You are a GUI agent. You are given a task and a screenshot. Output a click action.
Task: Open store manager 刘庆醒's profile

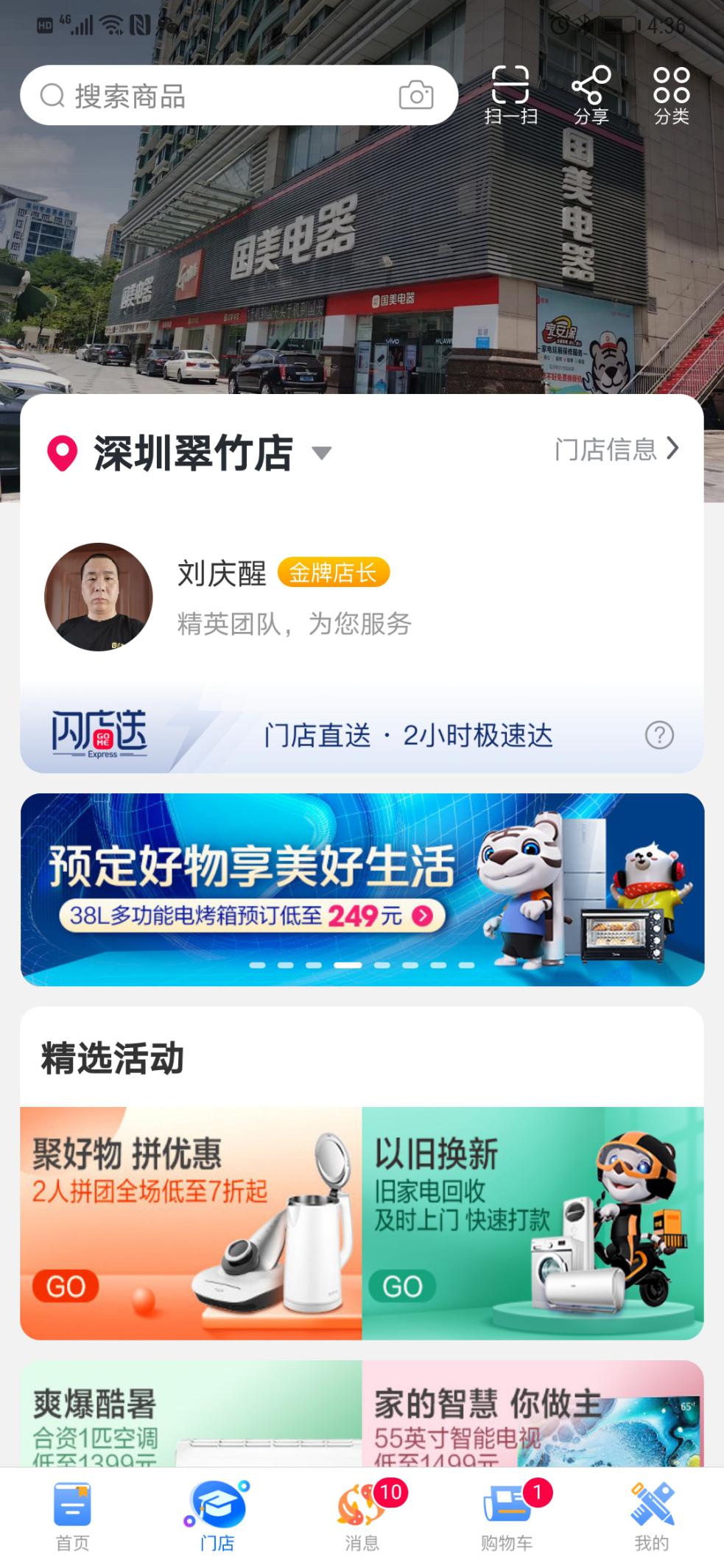99,597
